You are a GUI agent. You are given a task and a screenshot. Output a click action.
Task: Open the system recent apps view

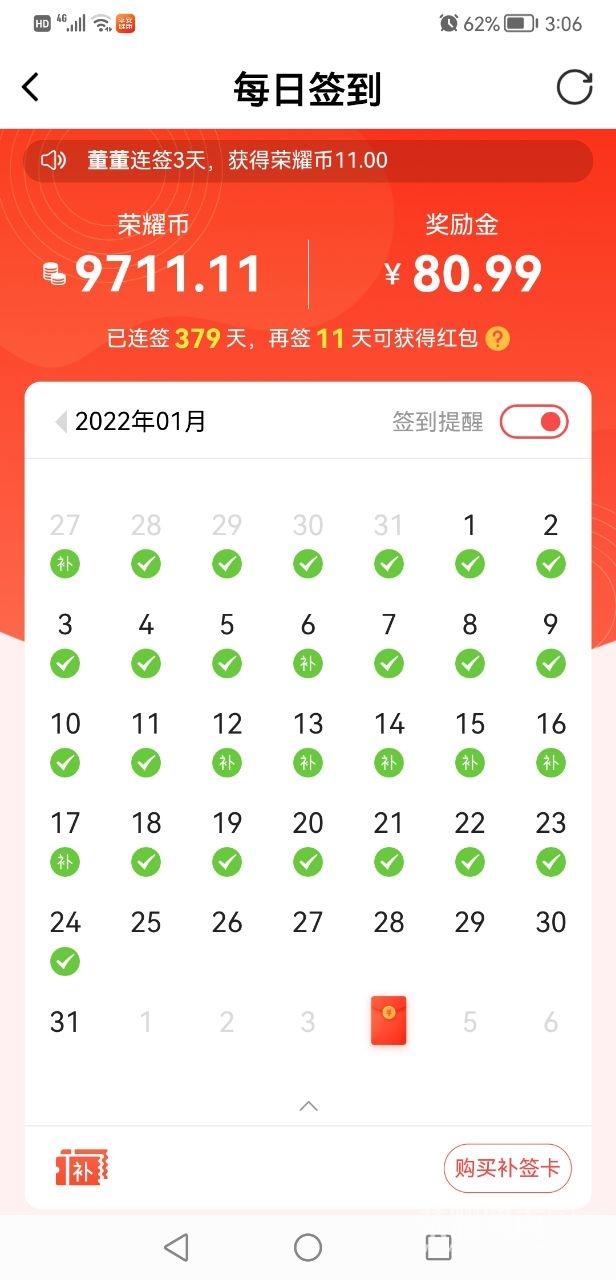pyautogui.click(x=438, y=1247)
